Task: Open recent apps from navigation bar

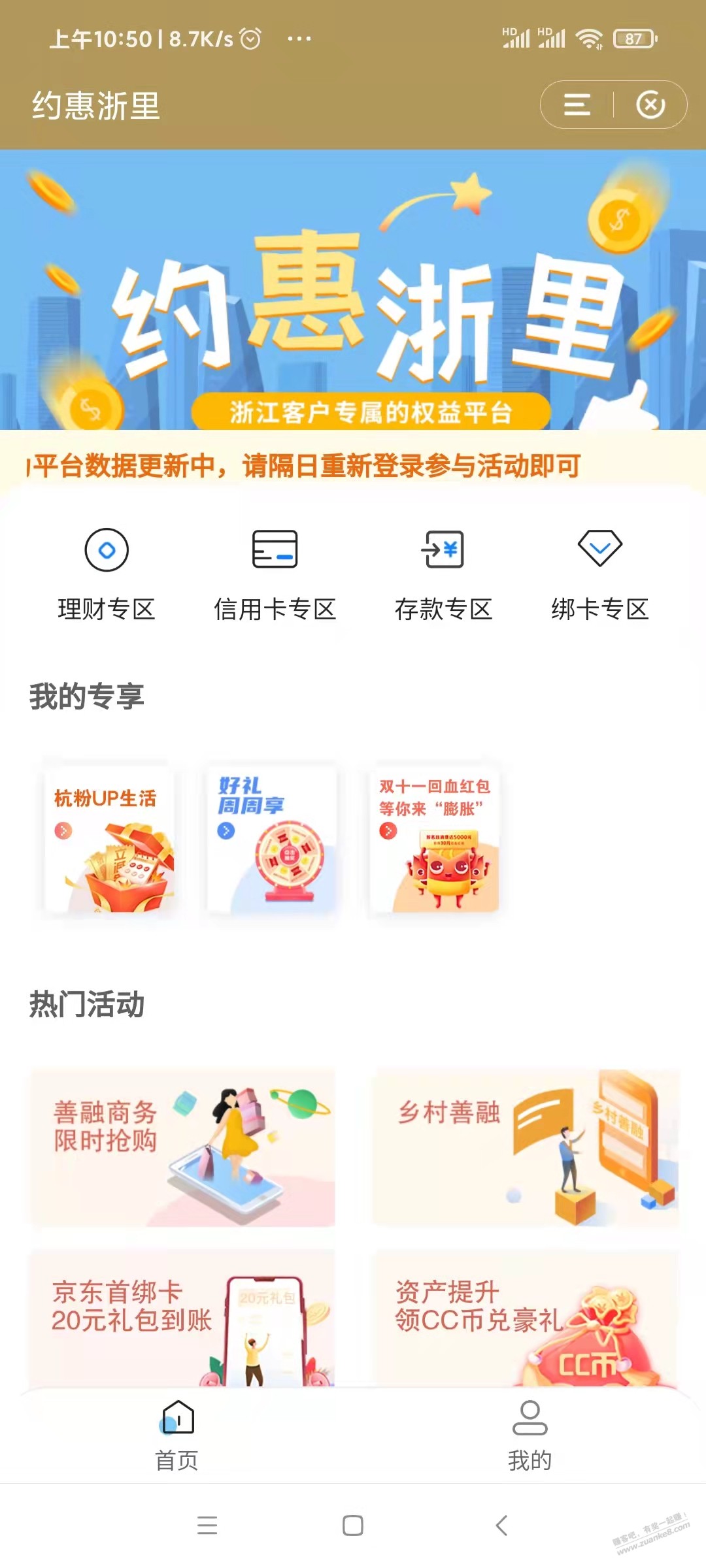Action: [207, 1526]
